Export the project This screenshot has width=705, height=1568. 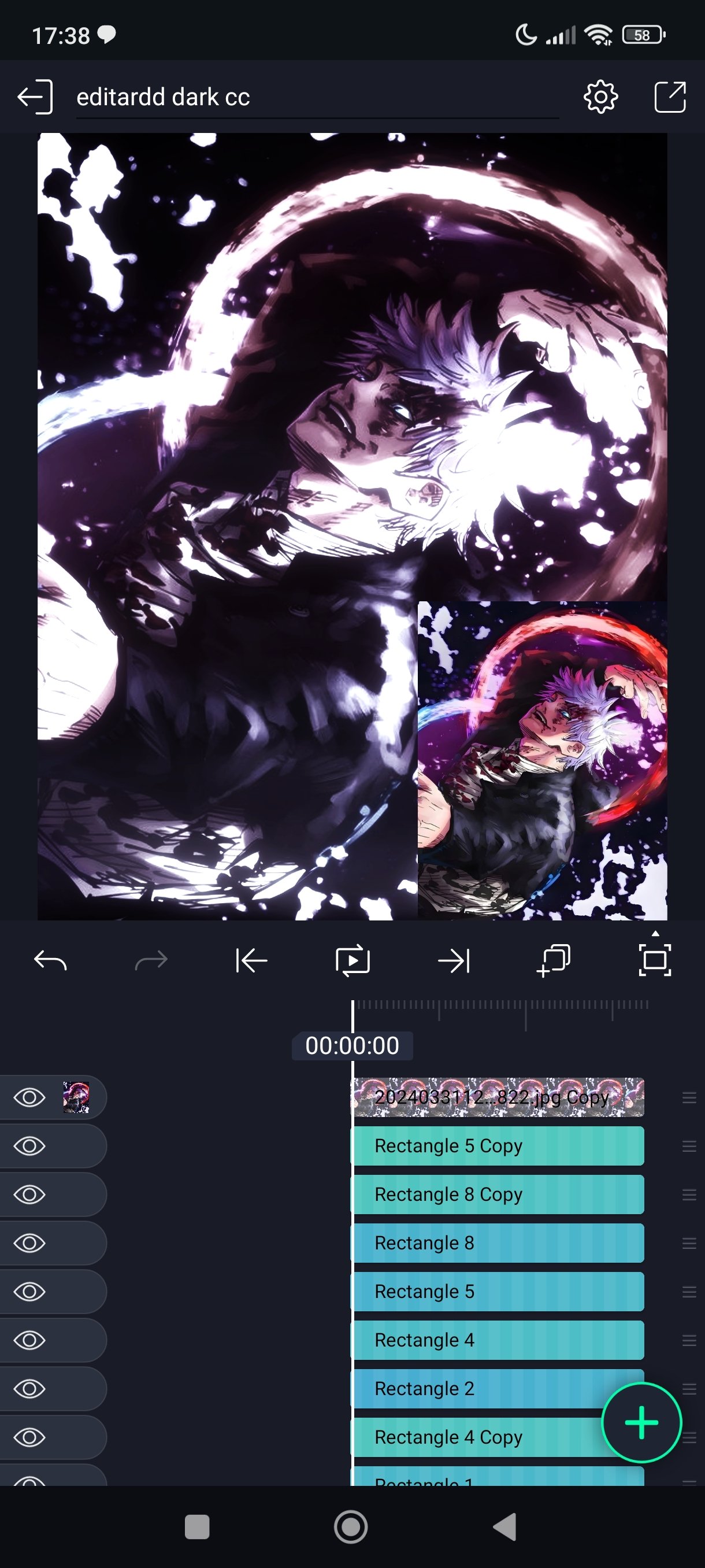(670, 97)
